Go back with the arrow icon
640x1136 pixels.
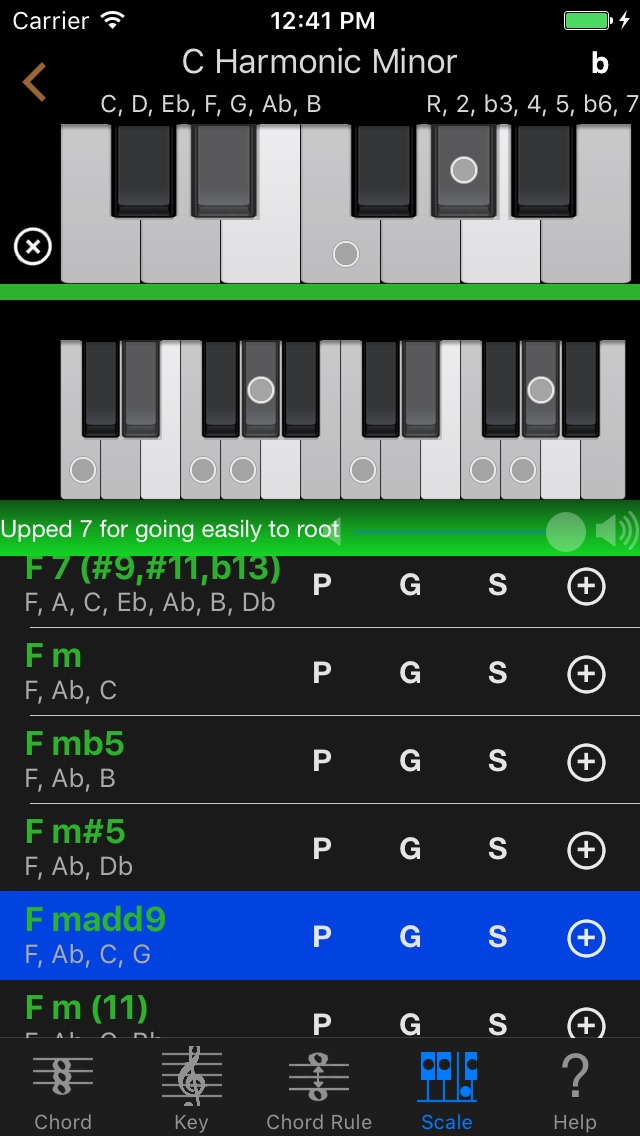[34, 82]
